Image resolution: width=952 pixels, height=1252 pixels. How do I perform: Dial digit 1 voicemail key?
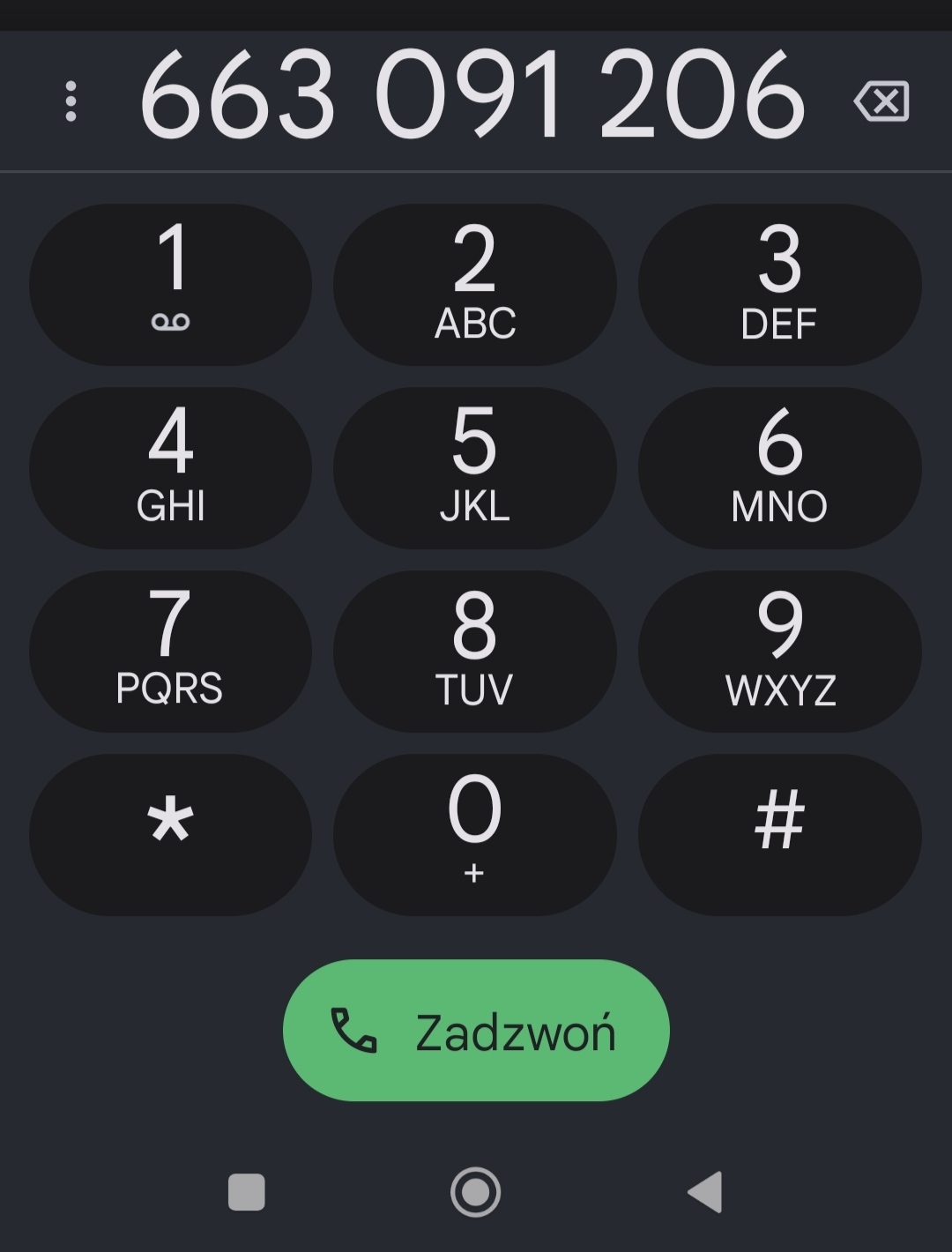point(170,285)
